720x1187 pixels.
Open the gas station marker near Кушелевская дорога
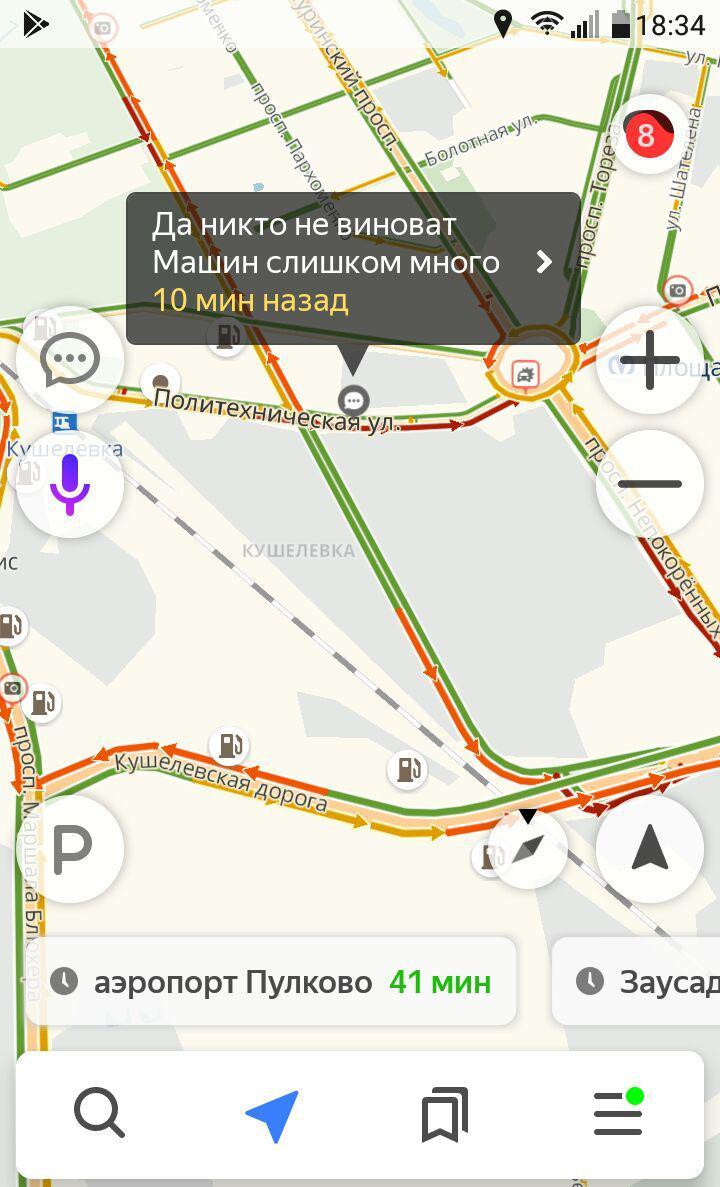tap(230, 745)
